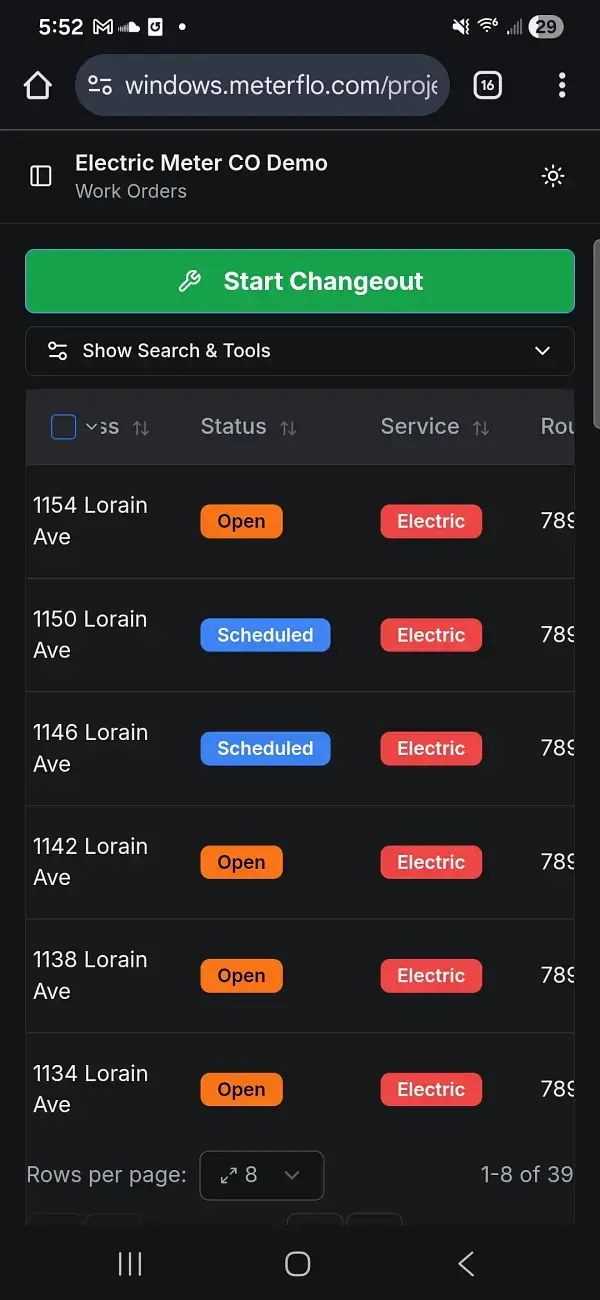Go back with the system back button
The height and width of the screenshot is (1300, 600).
pyautogui.click(x=466, y=1264)
